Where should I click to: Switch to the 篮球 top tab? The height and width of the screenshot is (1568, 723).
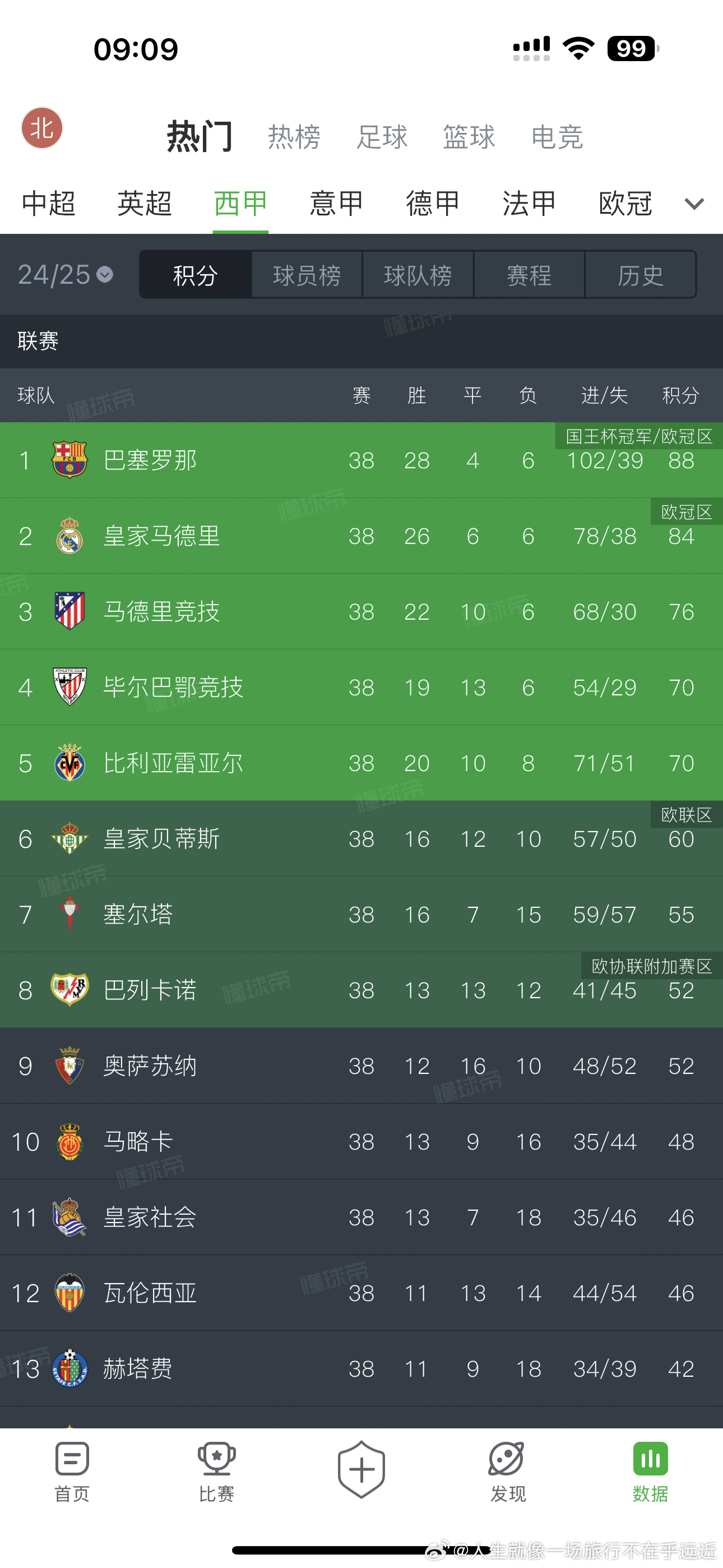tap(469, 137)
